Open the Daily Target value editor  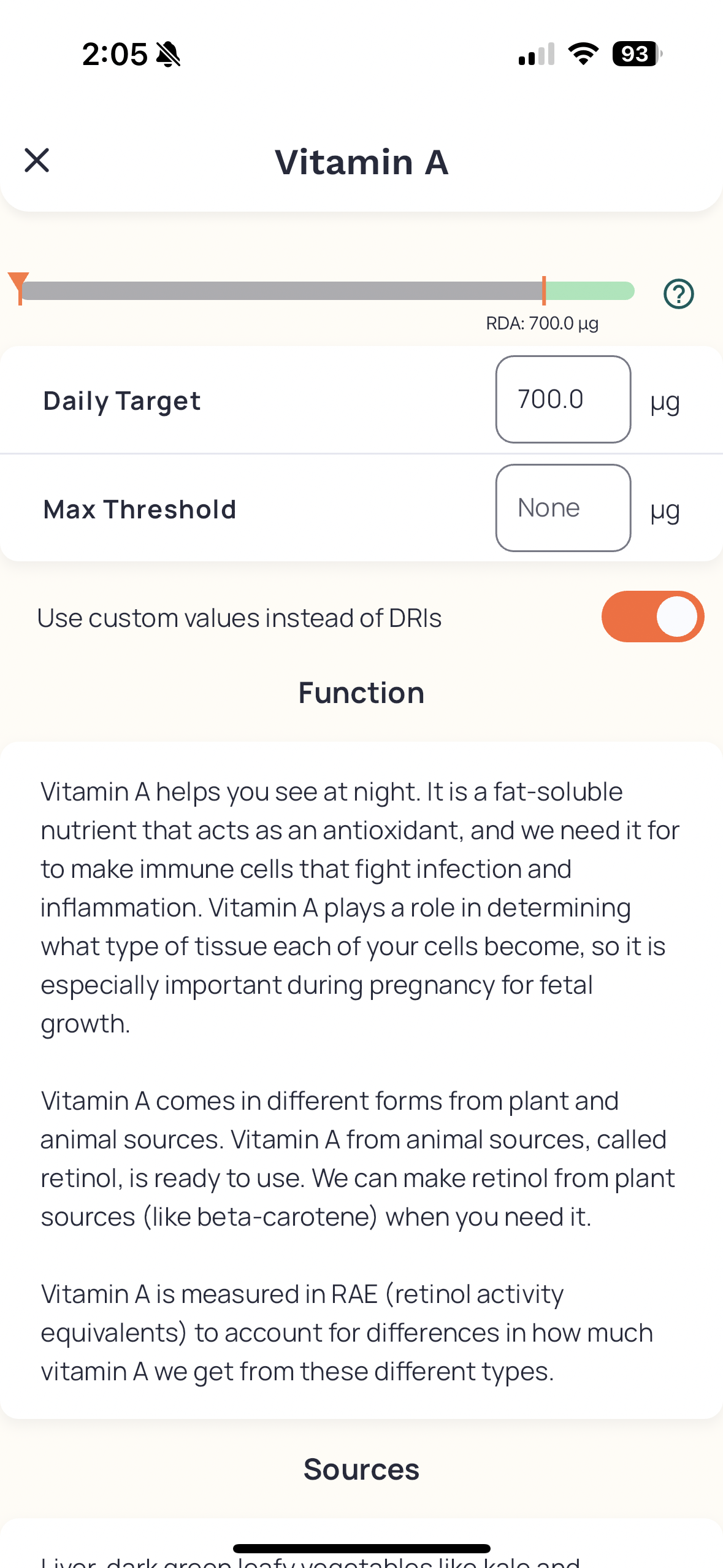pos(562,399)
